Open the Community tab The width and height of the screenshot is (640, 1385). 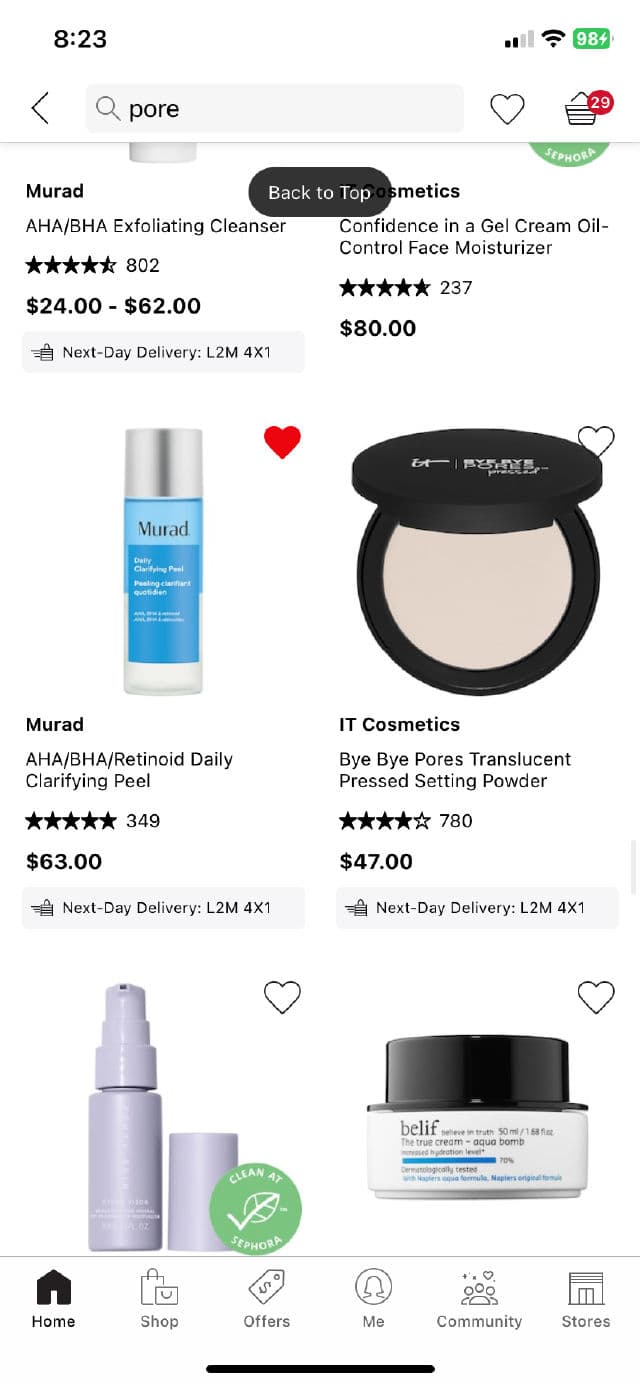(x=479, y=1299)
